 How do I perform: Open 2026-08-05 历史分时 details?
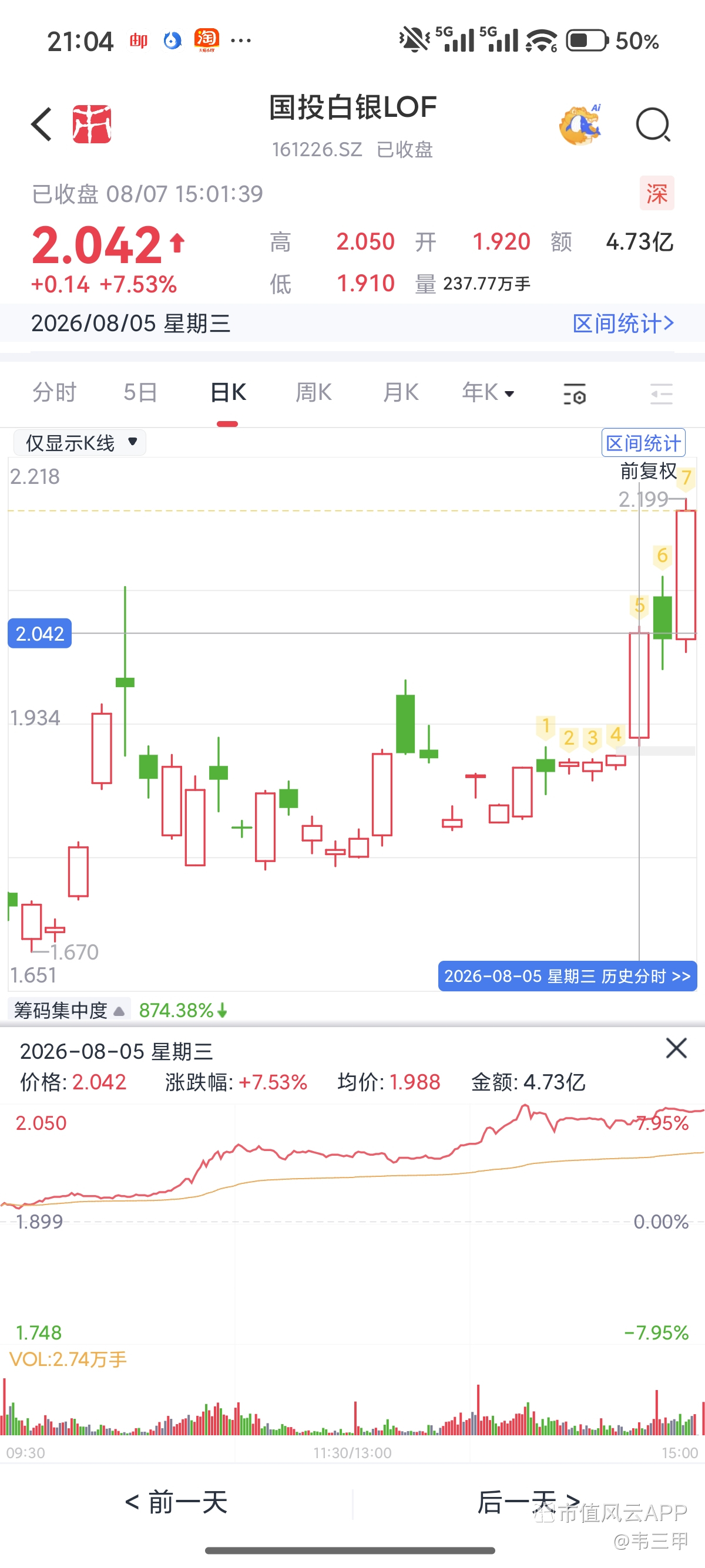568,977
